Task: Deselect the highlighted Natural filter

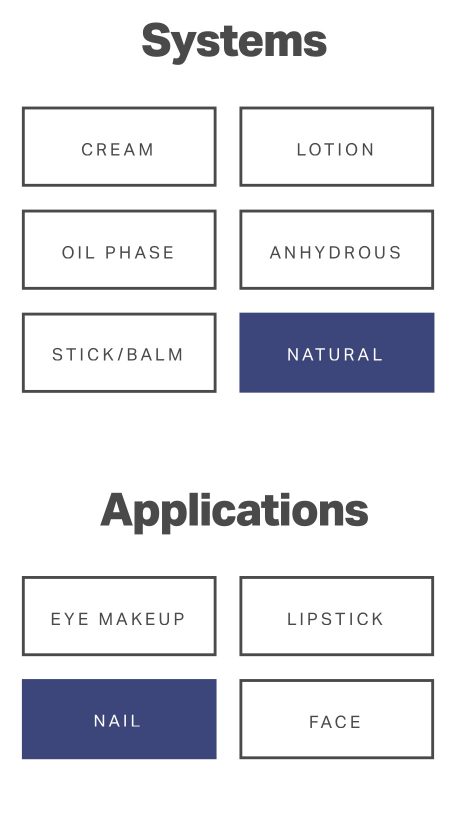Action: [336, 352]
